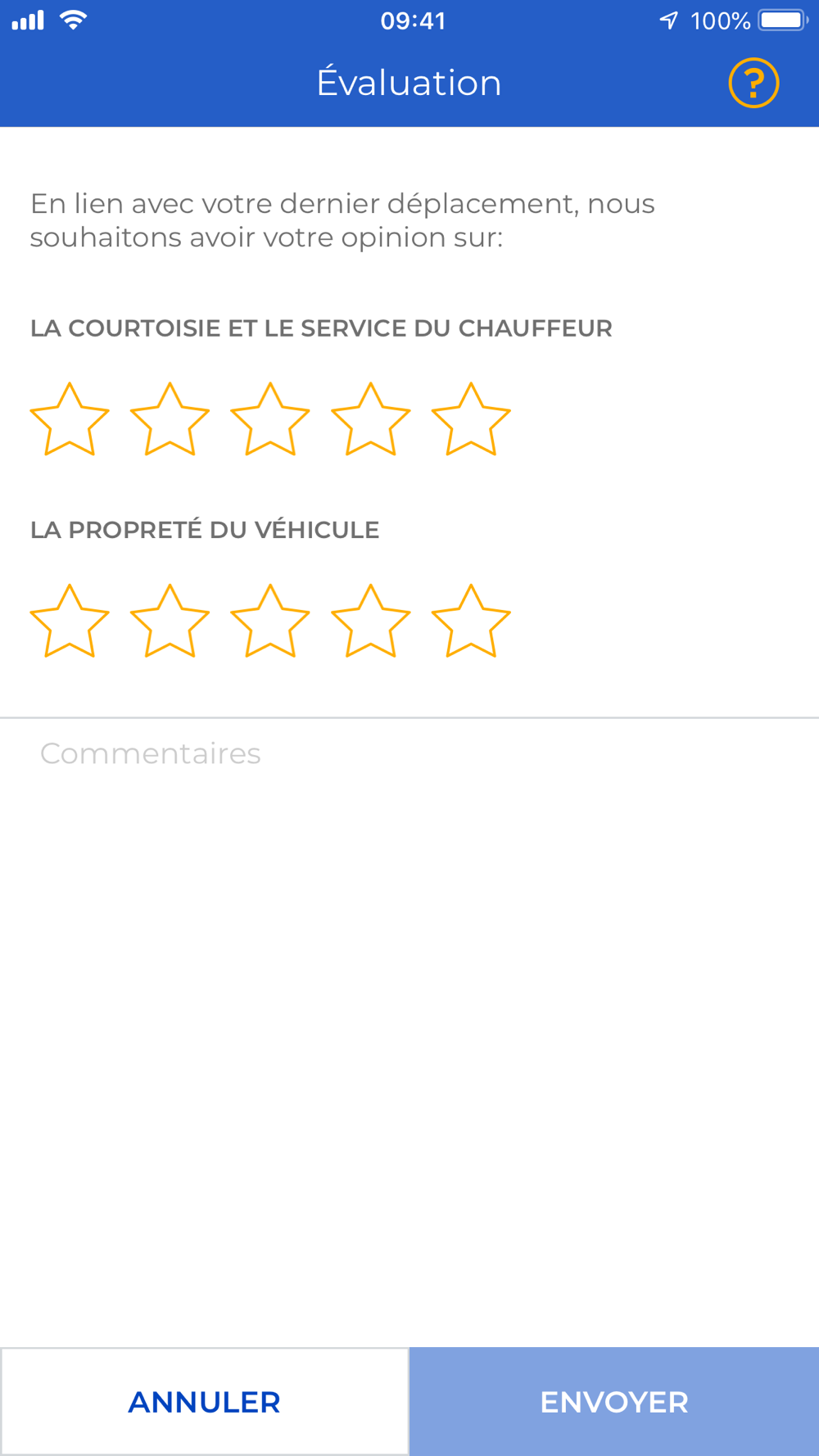
Task: Give driver courtesy two stars
Action: (170, 420)
